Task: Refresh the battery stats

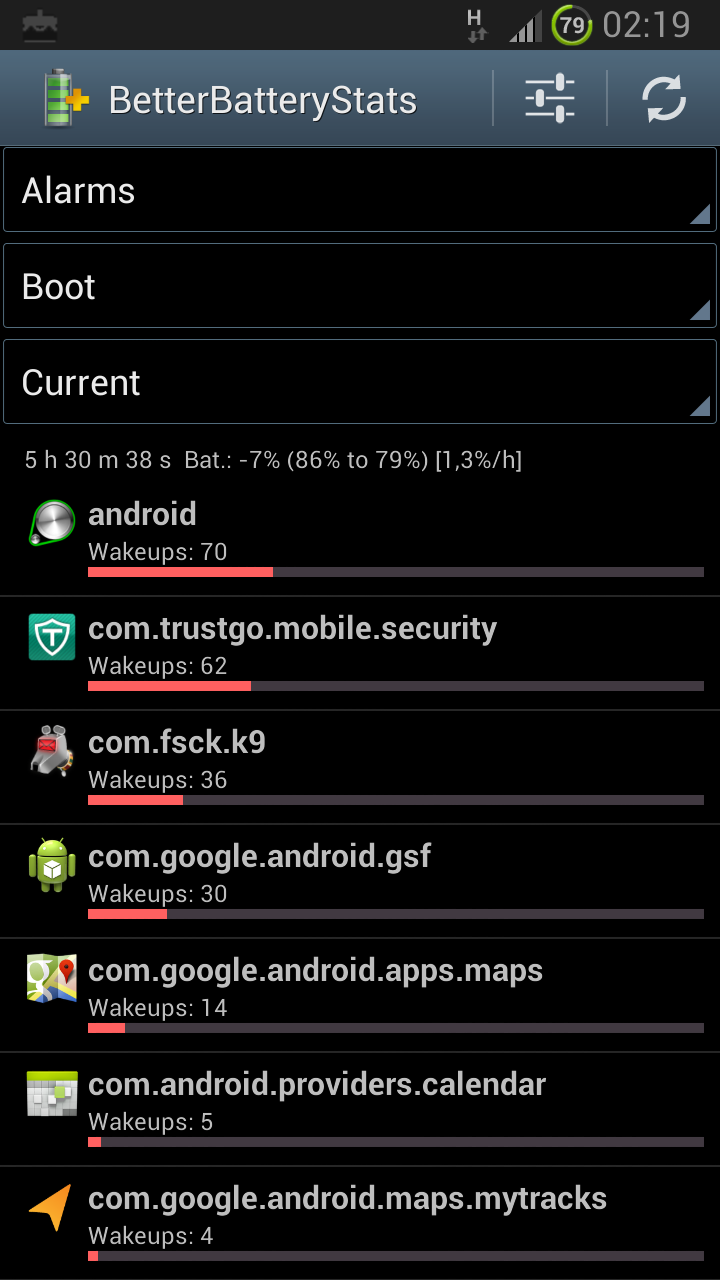Action: click(664, 98)
